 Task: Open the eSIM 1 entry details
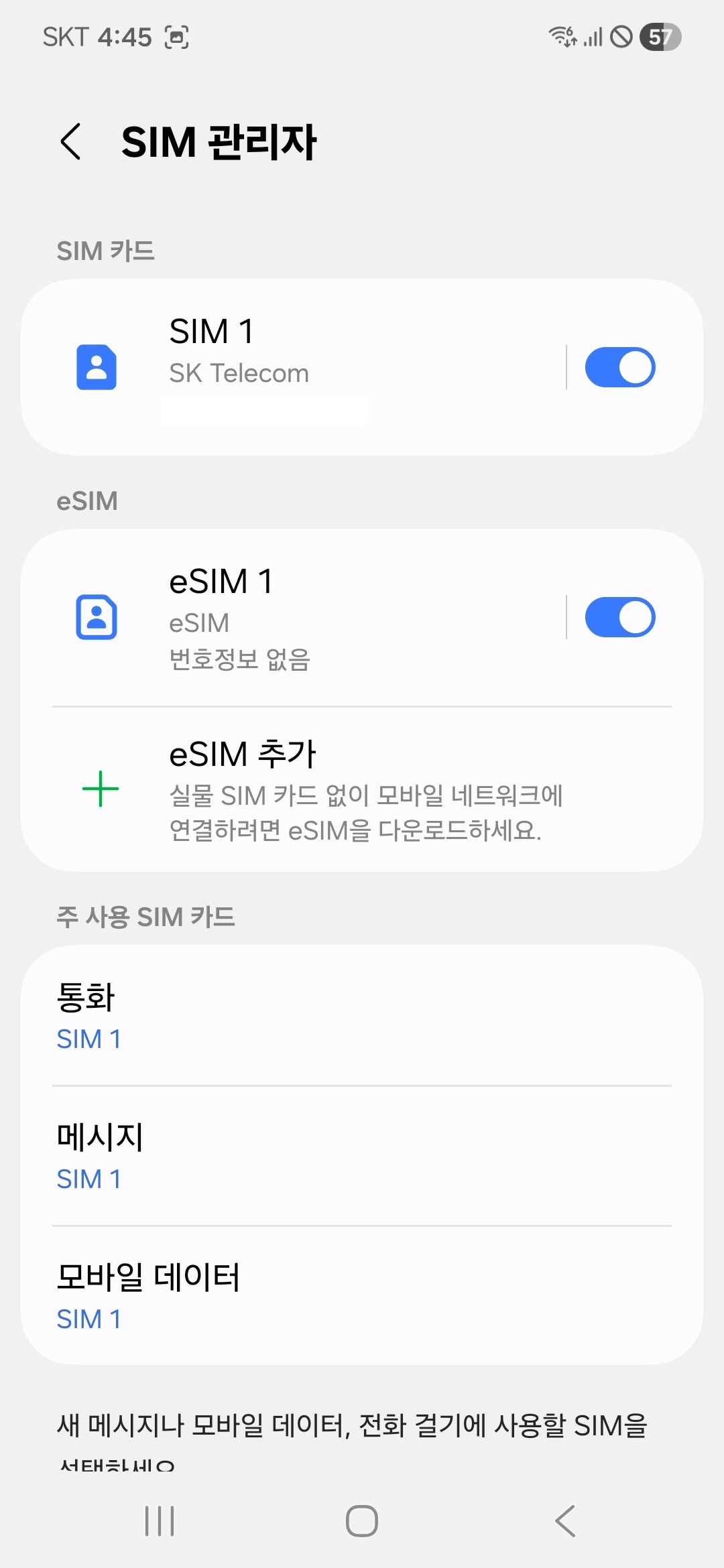(x=302, y=617)
